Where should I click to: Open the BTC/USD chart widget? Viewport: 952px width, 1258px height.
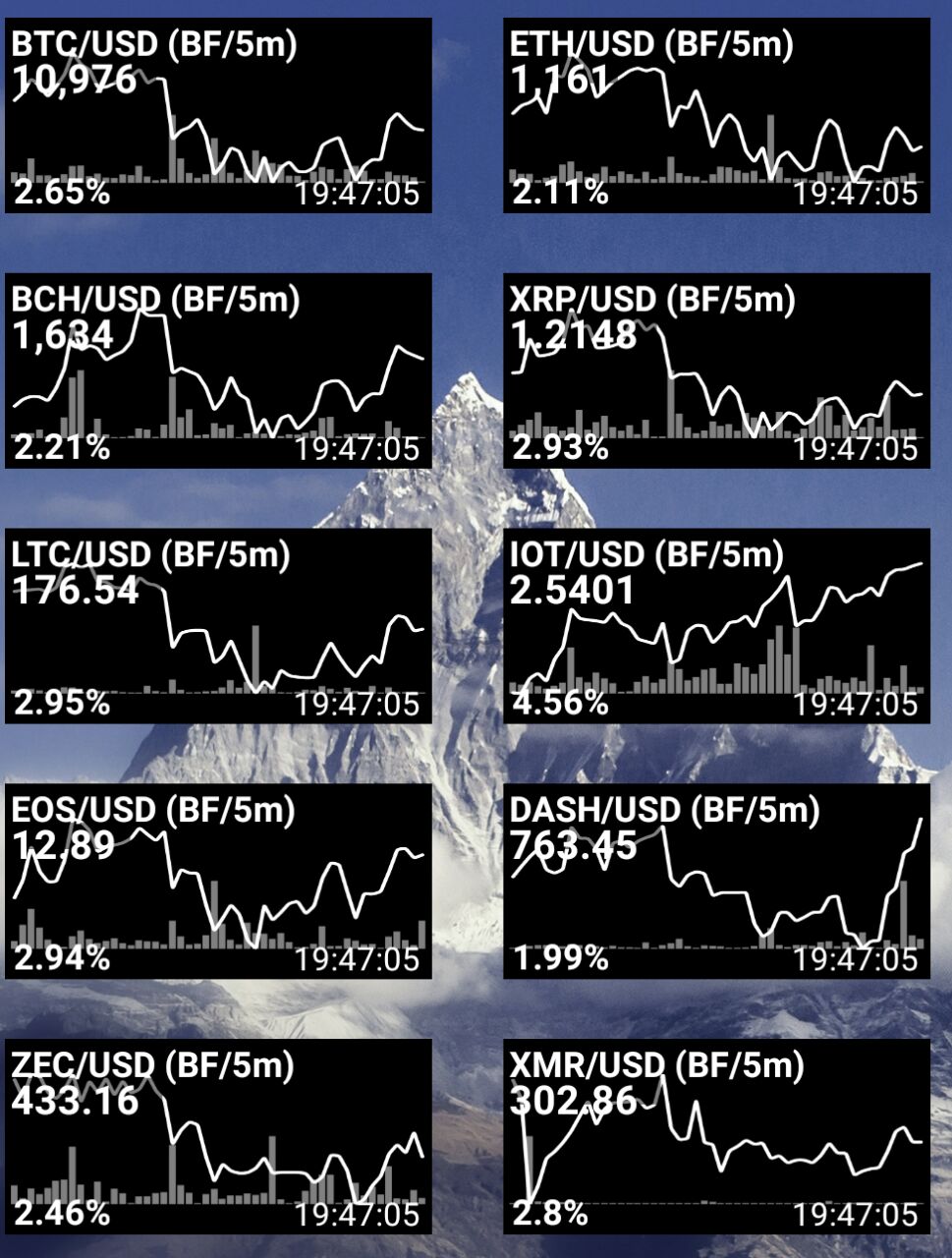click(218, 115)
